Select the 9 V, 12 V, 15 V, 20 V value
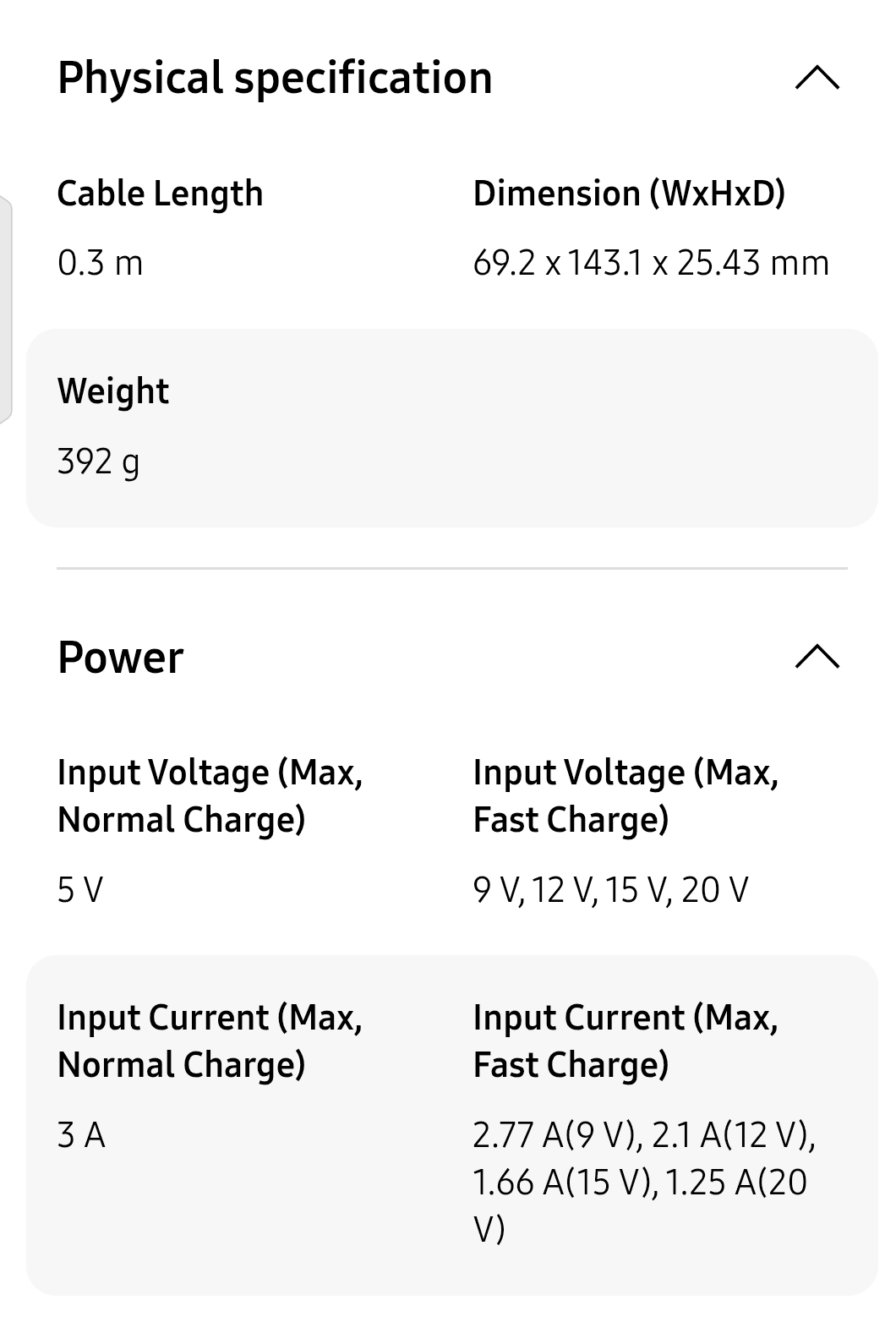Image resolution: width=896 pixels, height=1322 pixels. pyautogui.click(x=611, y=888)
